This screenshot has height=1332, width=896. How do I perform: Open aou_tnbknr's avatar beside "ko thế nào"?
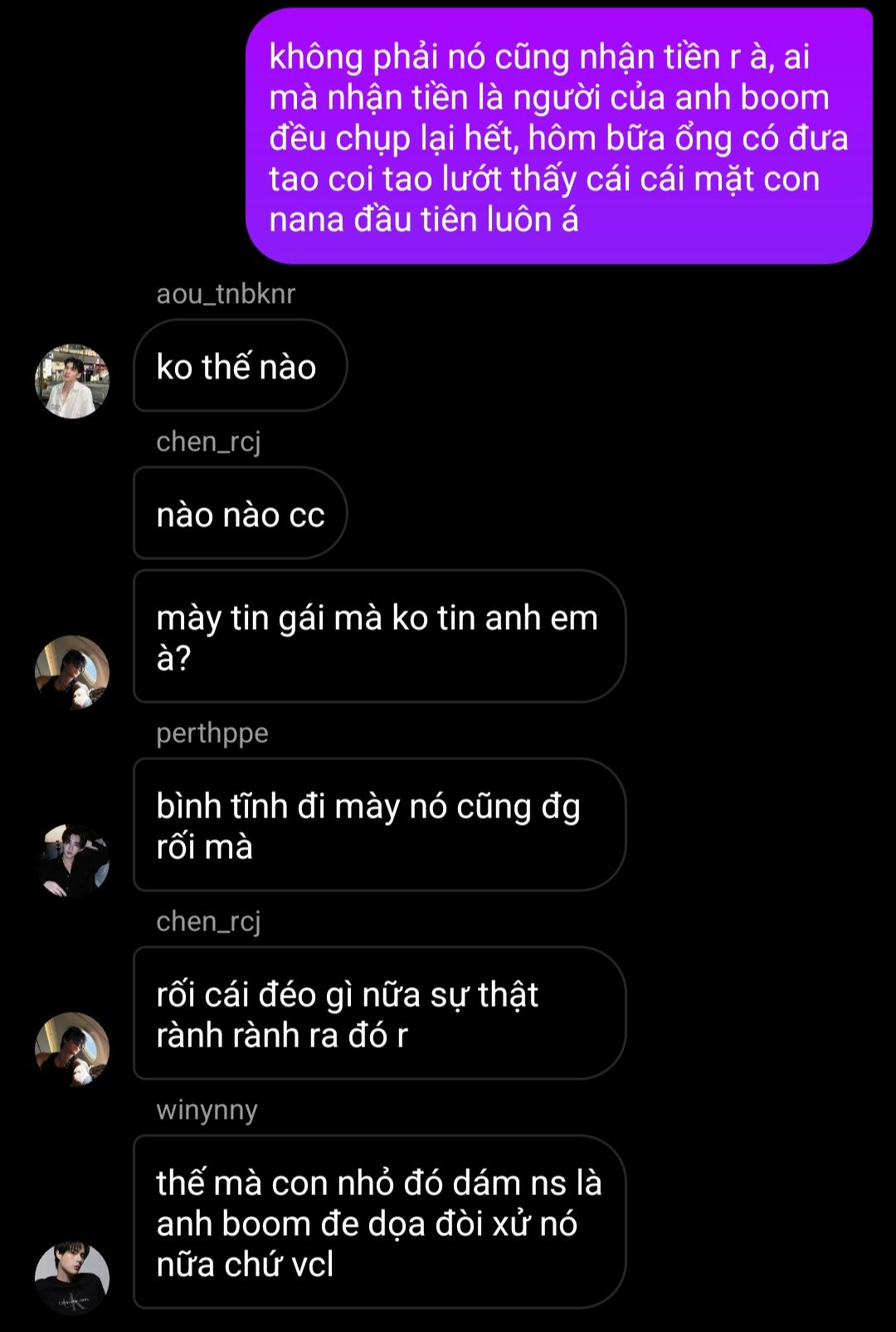72,381
